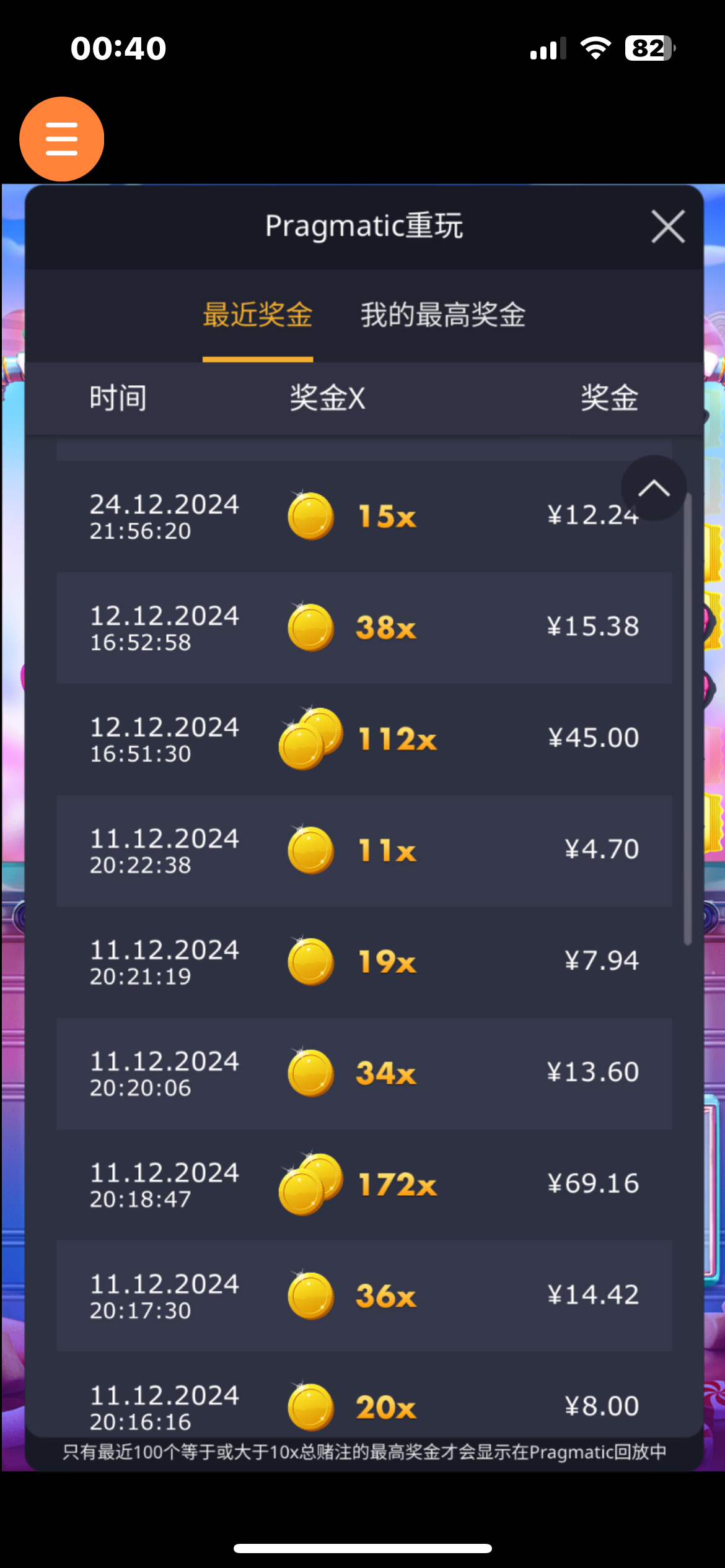Screen dimensions: 725x1568
Task: Open the orange hamburger menu button
Action: pos(61,139)
